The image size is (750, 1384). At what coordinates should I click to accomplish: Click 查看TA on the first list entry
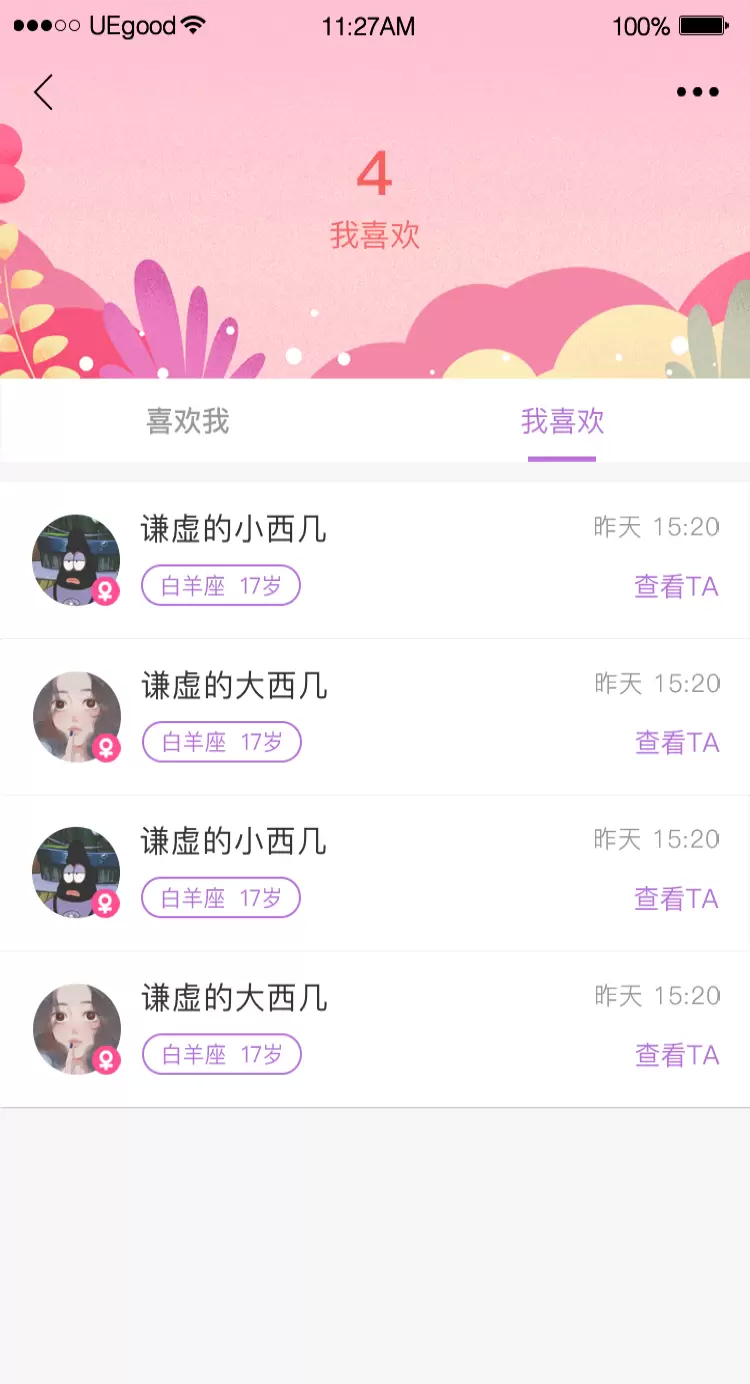coord(677,586)
